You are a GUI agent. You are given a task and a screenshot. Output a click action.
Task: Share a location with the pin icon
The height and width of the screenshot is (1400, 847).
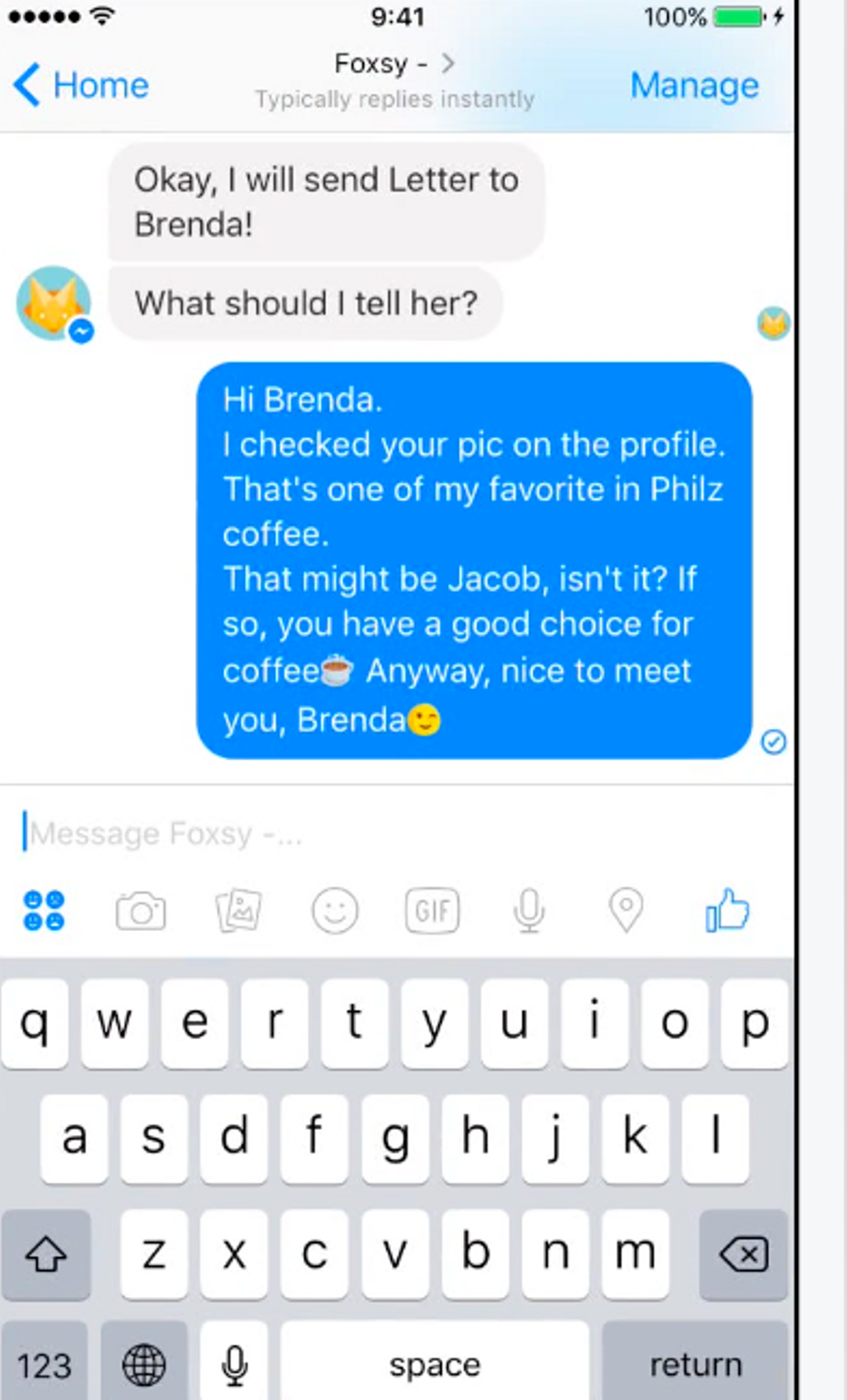tap(626, 910)
